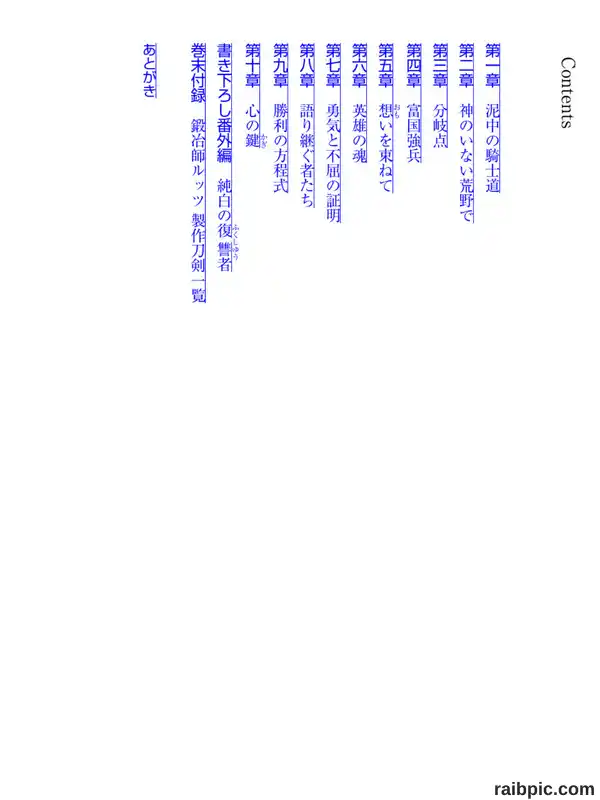Open 第六章 英雄の魂
Viewport: 600px width, 800px height.
(x=360, y=103)
